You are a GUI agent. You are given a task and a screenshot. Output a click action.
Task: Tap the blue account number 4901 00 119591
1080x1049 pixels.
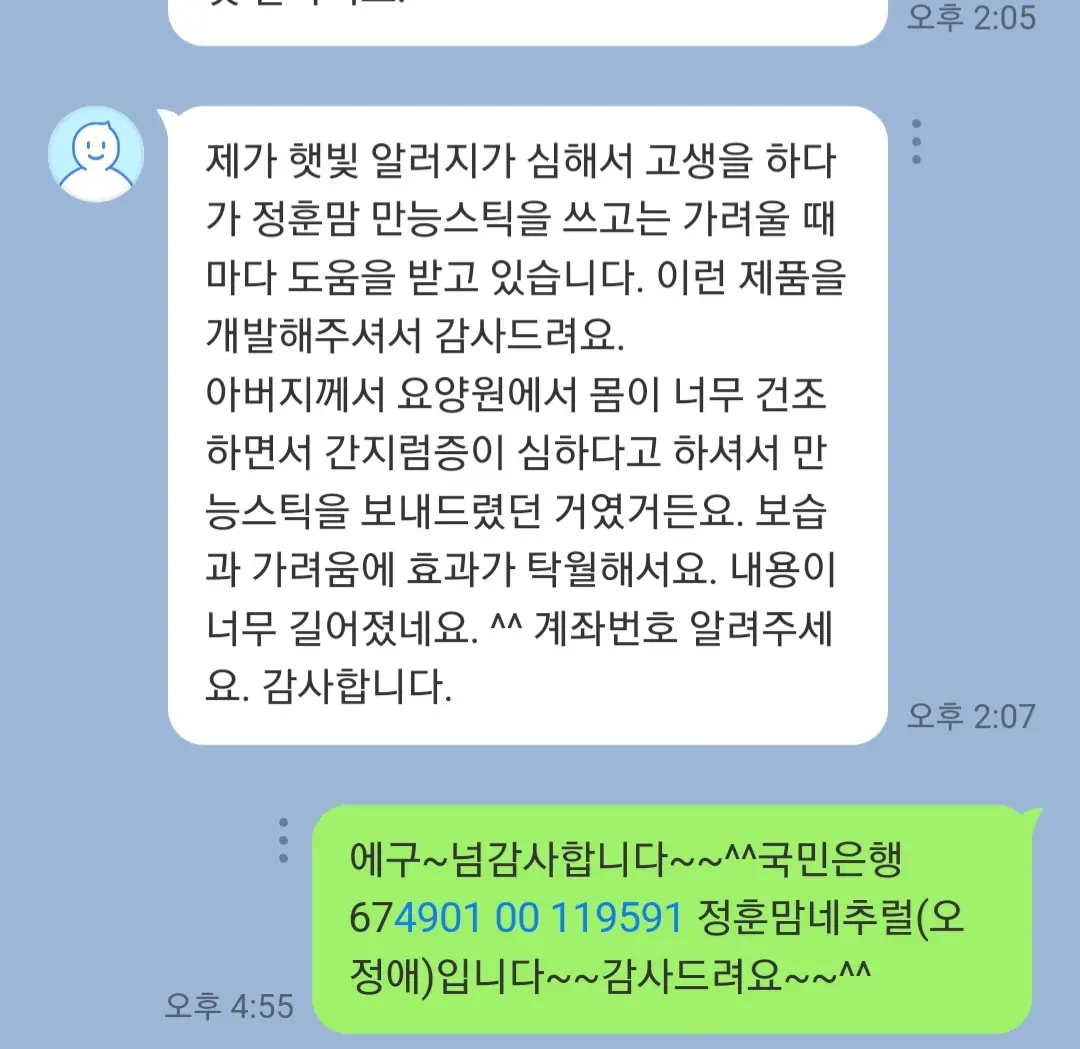click(x=538, y=916)
